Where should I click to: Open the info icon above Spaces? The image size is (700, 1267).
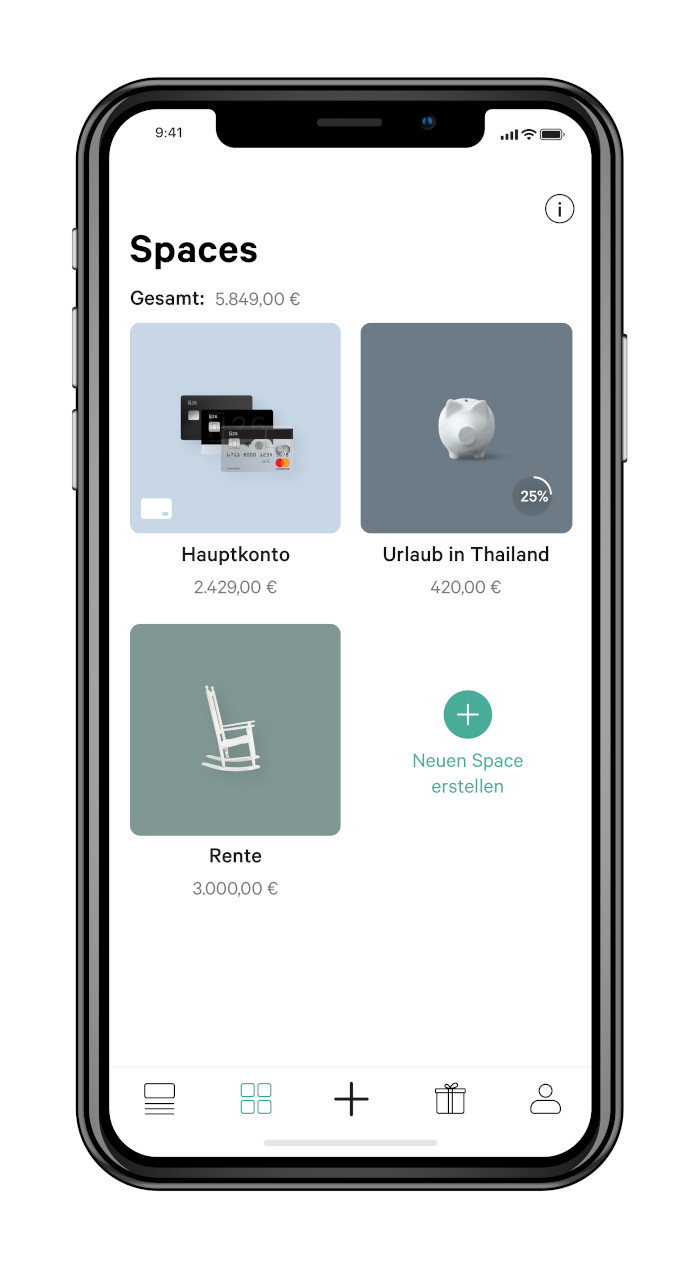(559, 209)
